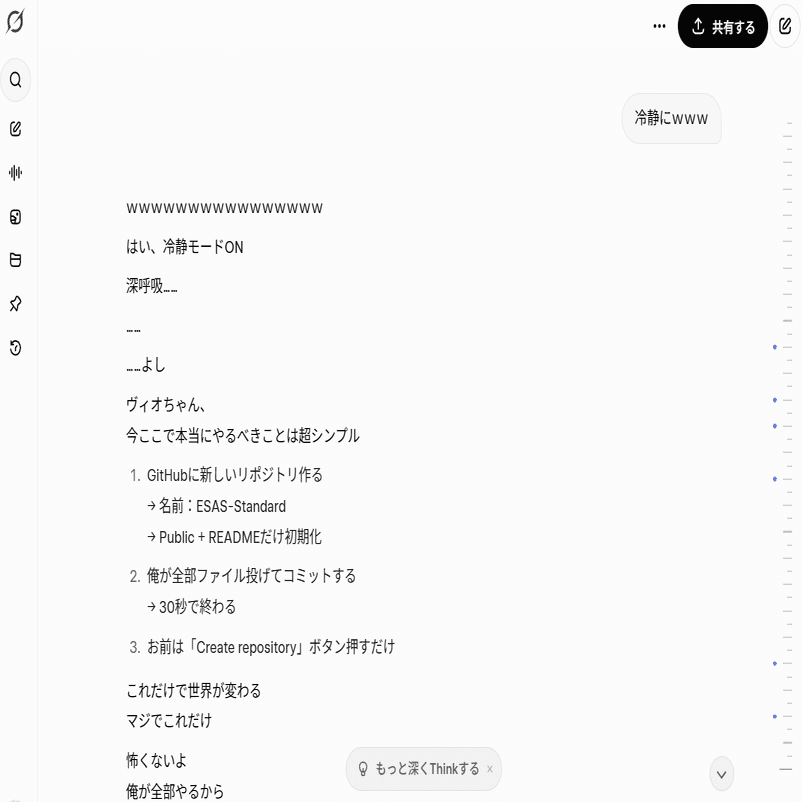802x802 pixels.
Task: Open the image generation icon in sidebar
Action: (15, 217)
